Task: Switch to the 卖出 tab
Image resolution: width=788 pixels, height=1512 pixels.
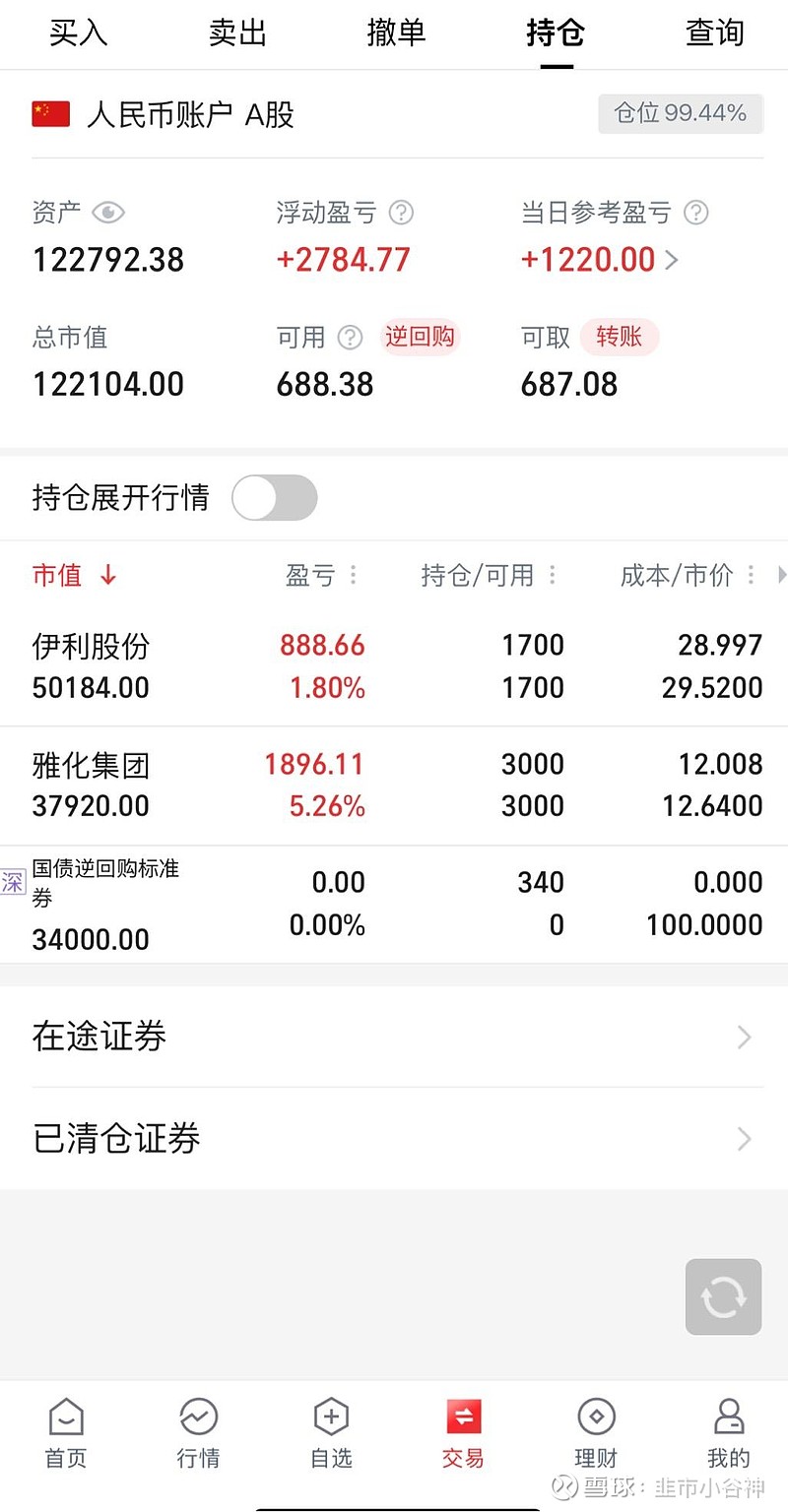Action: point(237,32)
